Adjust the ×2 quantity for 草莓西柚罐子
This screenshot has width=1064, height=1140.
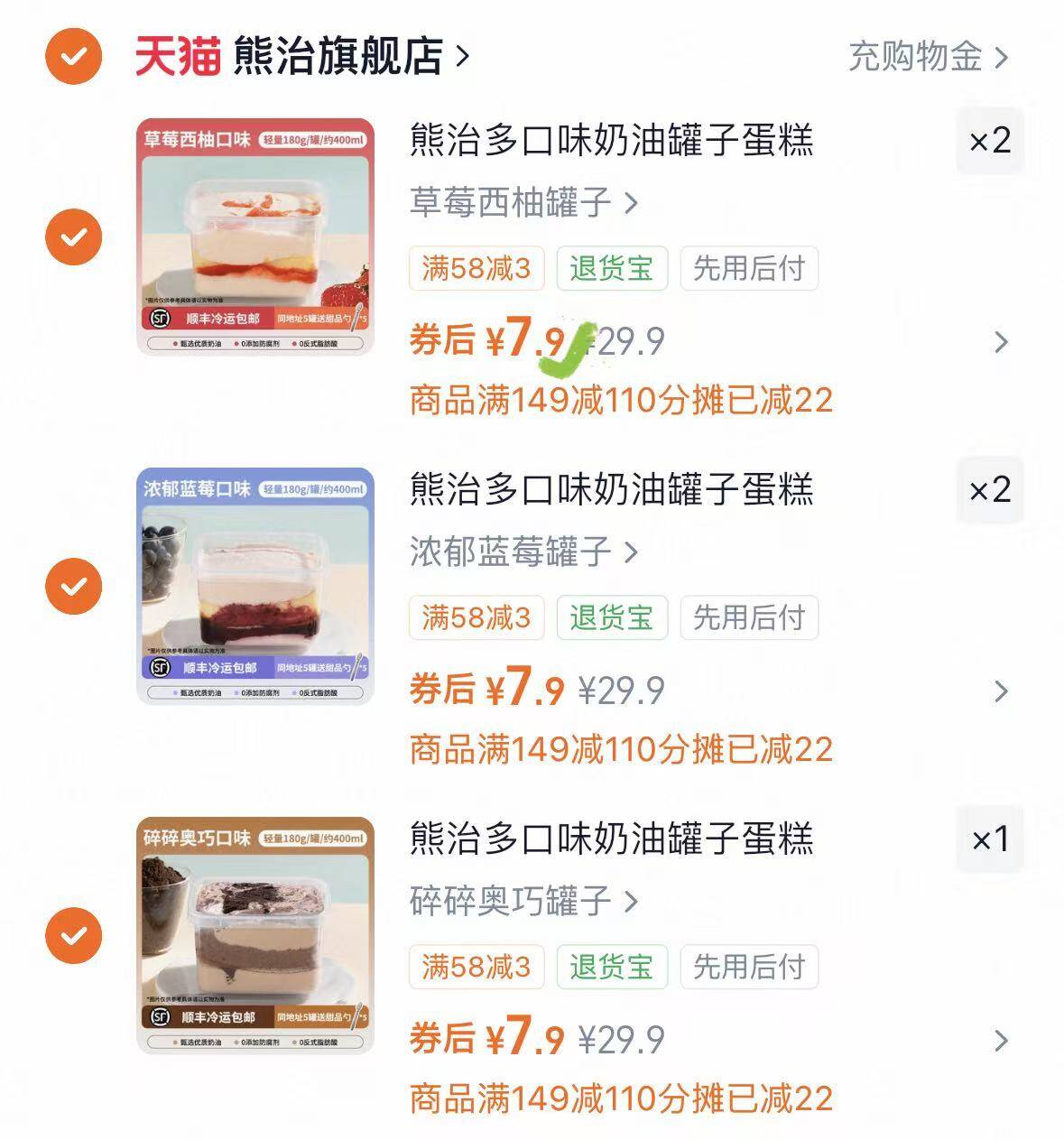pos(990,141)
